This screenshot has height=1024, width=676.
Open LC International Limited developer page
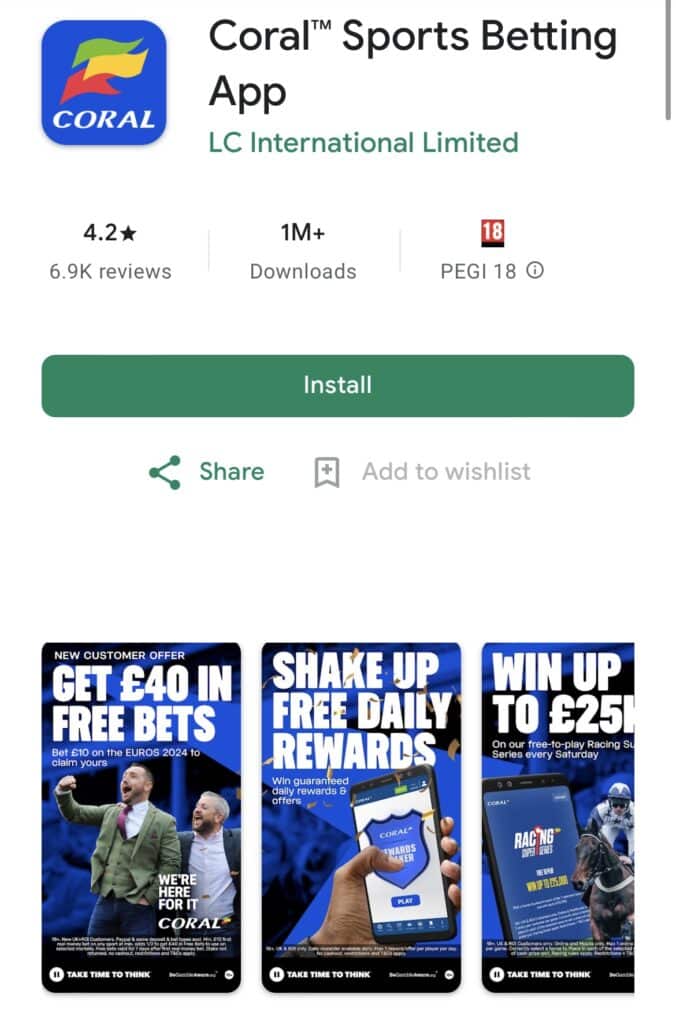(363, 142)
